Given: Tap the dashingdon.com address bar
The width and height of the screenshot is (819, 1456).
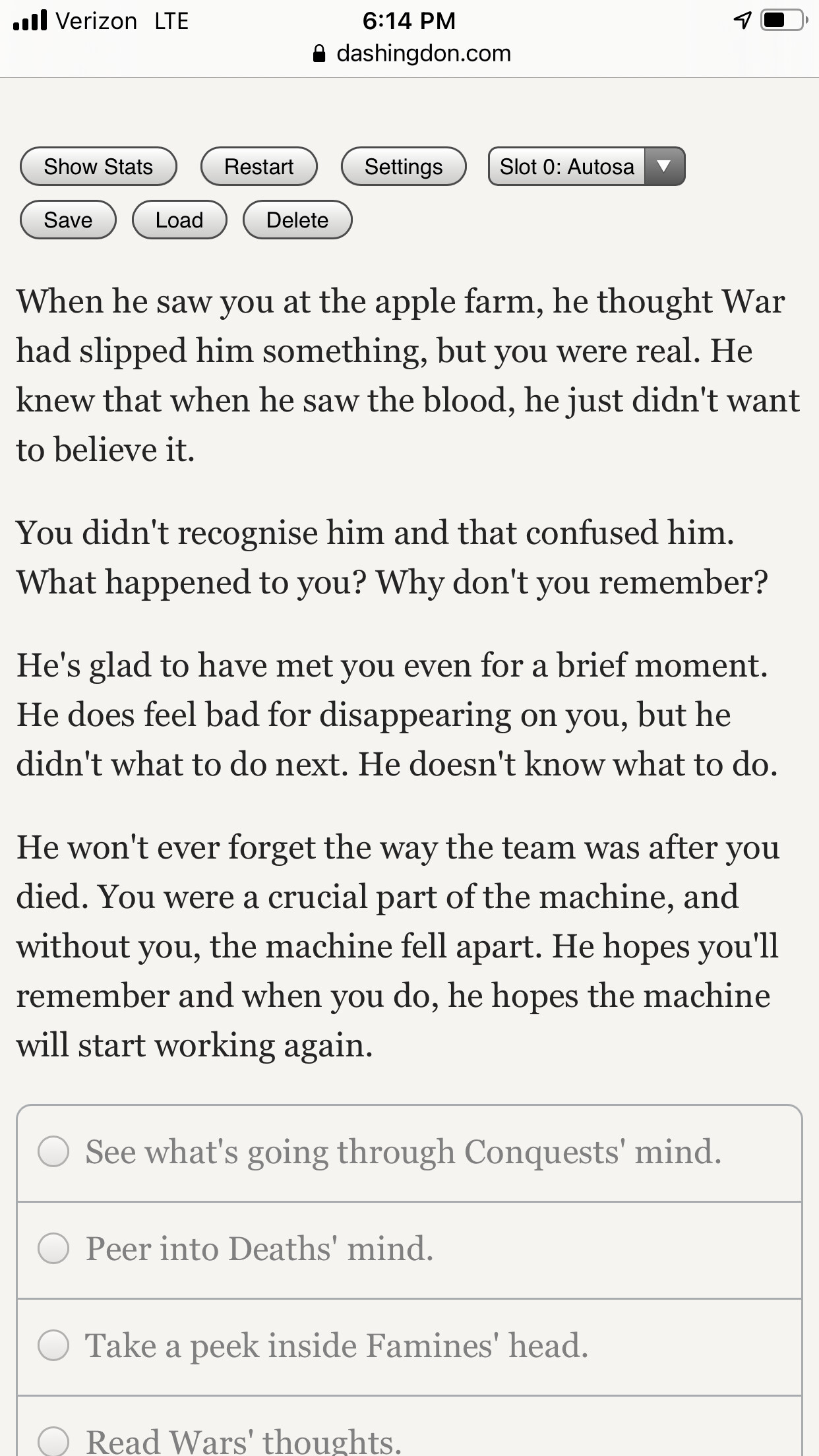Looking at the screenshot, I should (x=411, y=53).
